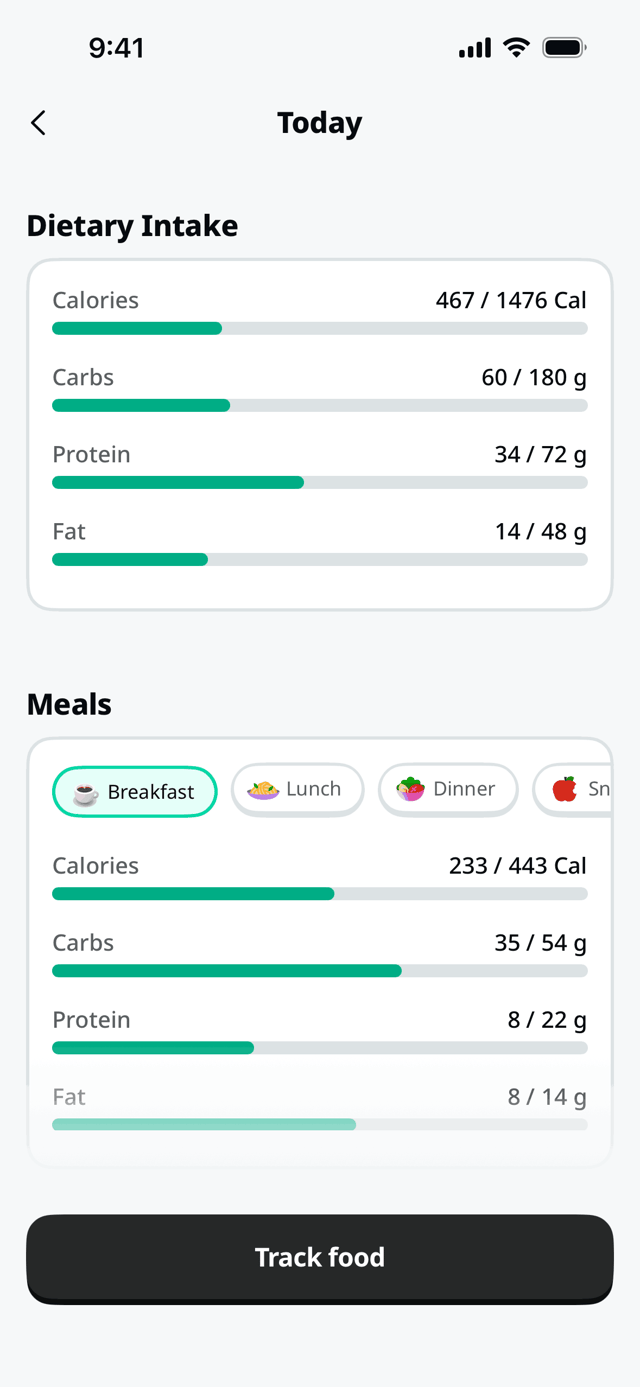Switch to the Lunch meal chip
The image size is (640, 1387).
[x=298, y=790]
